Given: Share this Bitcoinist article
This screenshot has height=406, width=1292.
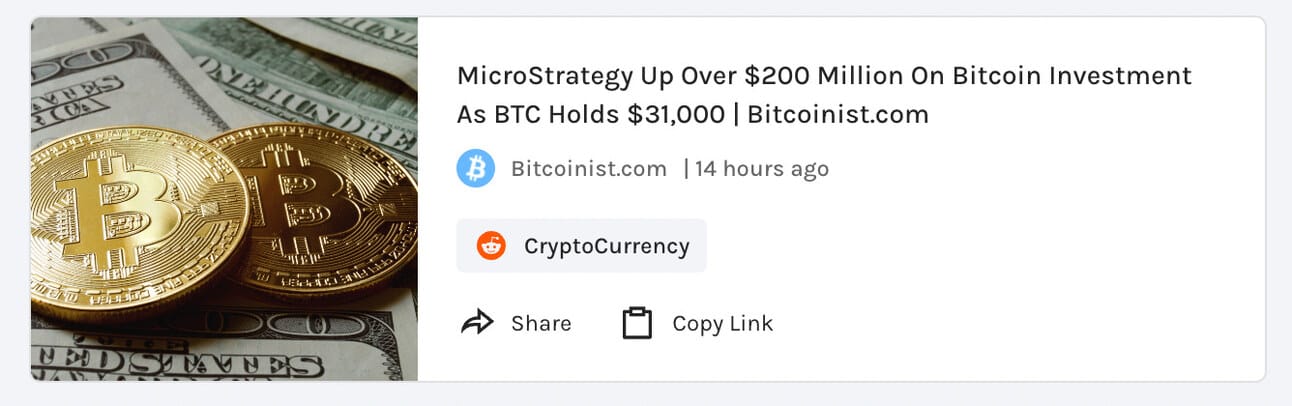Looking at the screenshot, I should click(x=516, y=323).
